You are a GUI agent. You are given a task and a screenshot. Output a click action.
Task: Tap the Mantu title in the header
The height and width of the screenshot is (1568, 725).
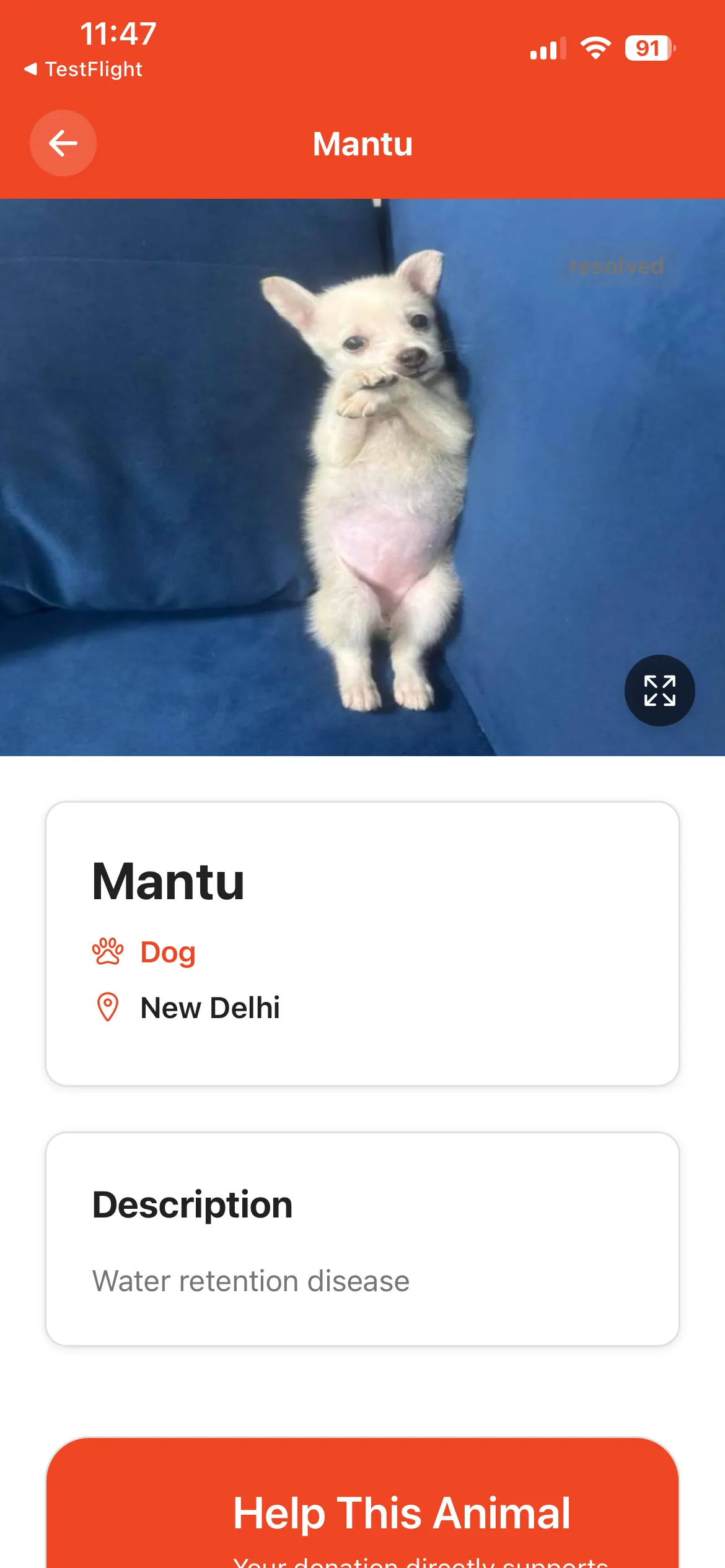tap(362, 143)
